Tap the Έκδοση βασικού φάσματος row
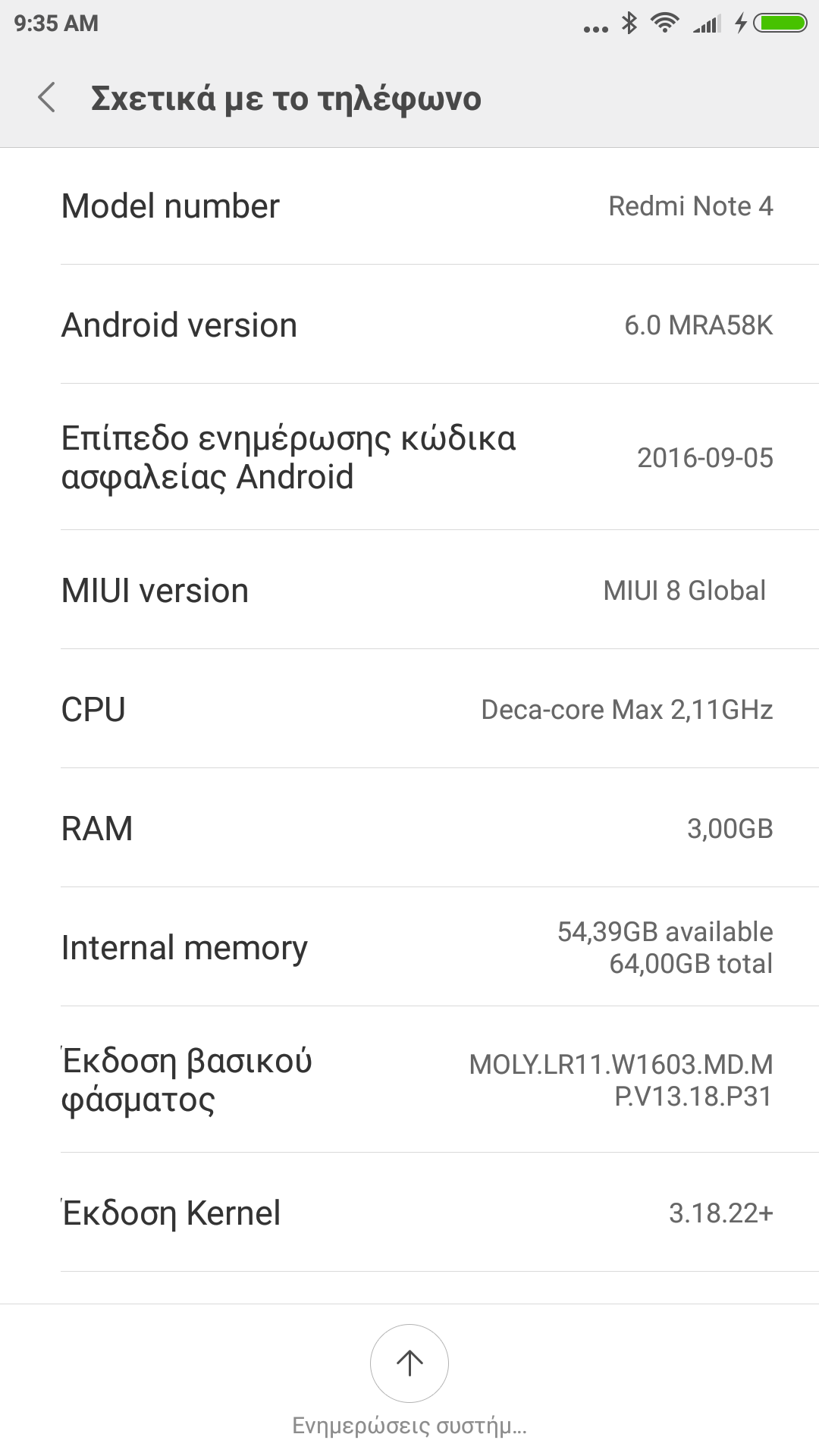819x1456 pixels. click(x=409, y=1080)
